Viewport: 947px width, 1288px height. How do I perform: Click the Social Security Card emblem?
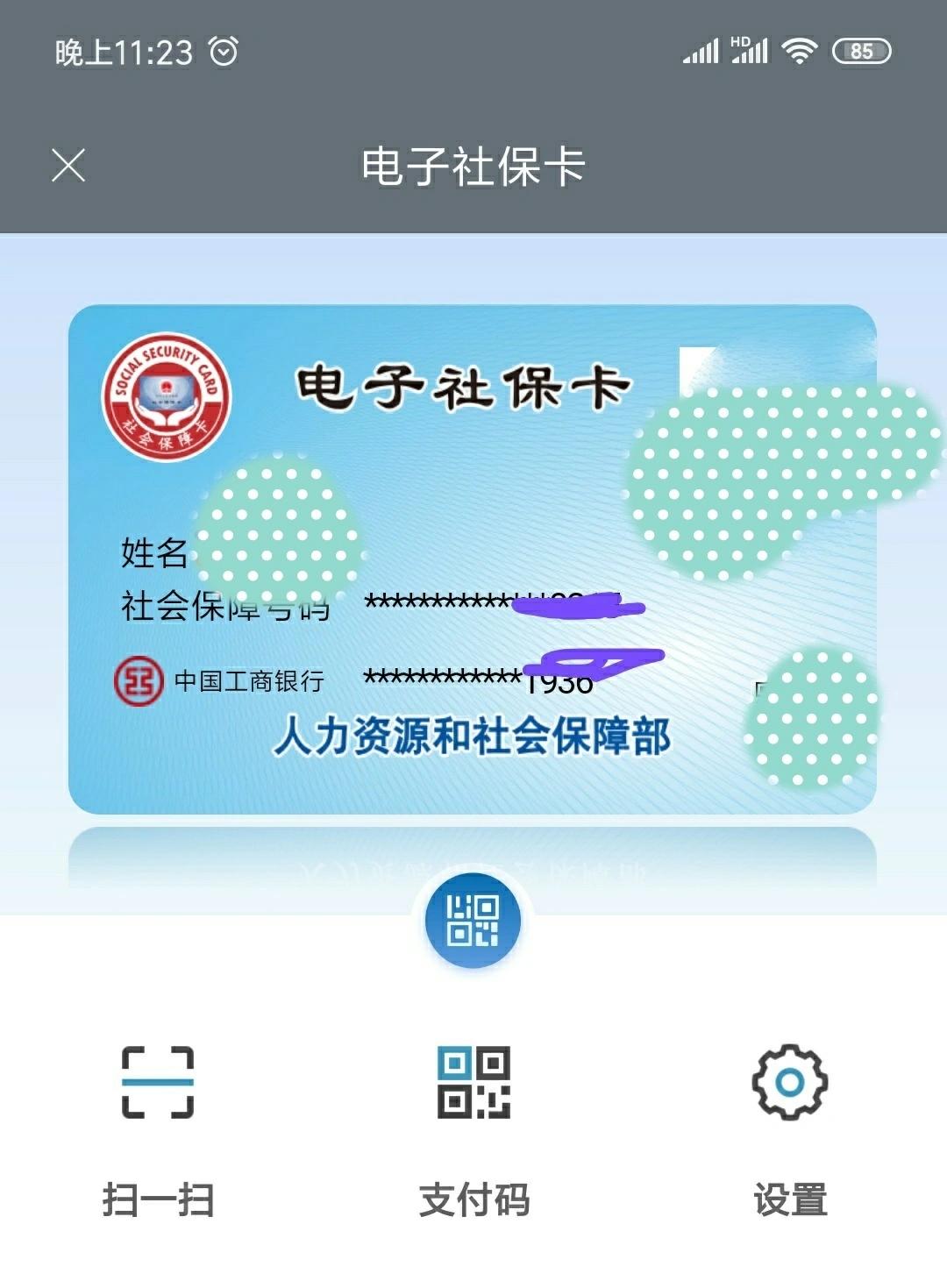[169, 396]
